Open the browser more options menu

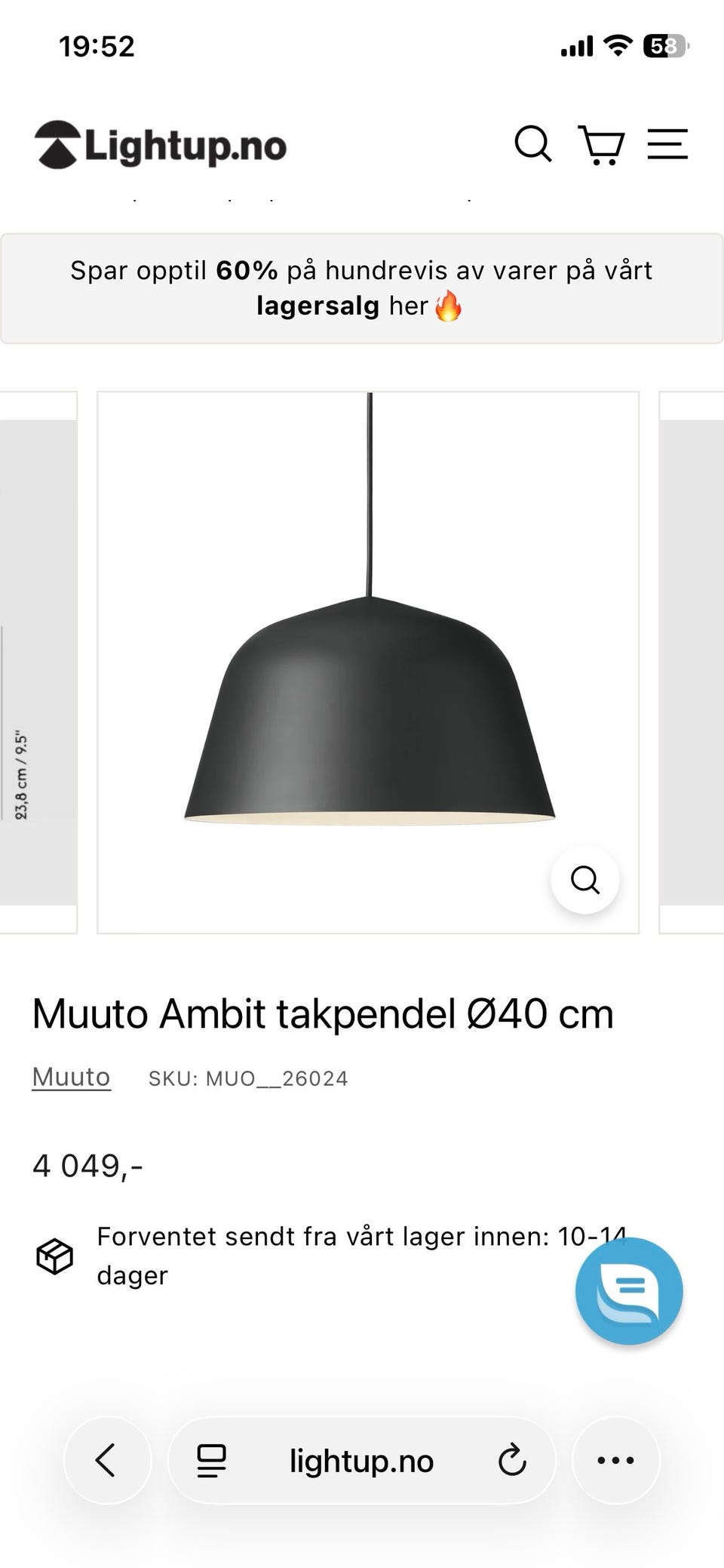pyautogui.click(x=615, y=1460)
